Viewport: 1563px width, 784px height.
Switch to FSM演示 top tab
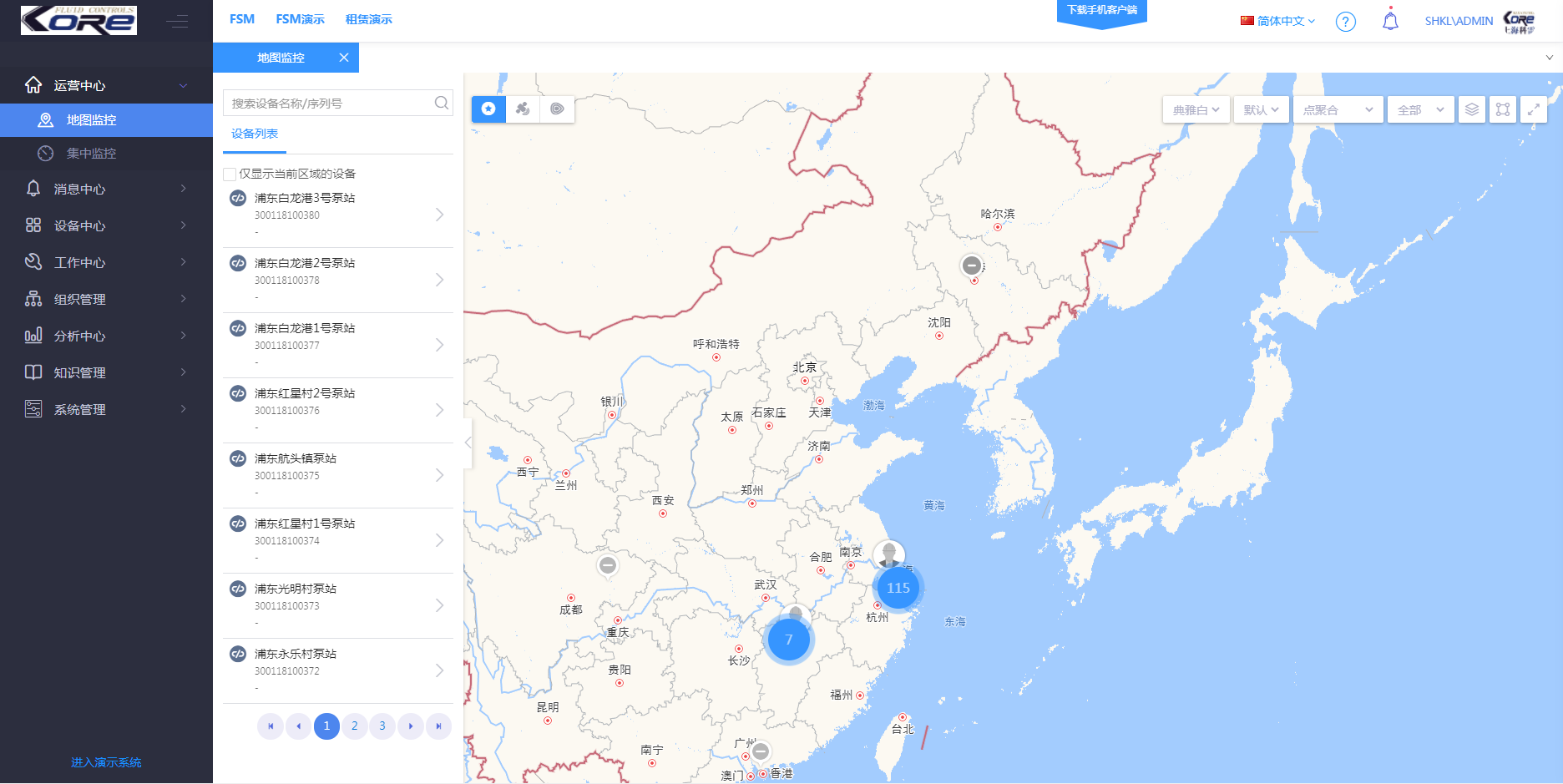300,19
